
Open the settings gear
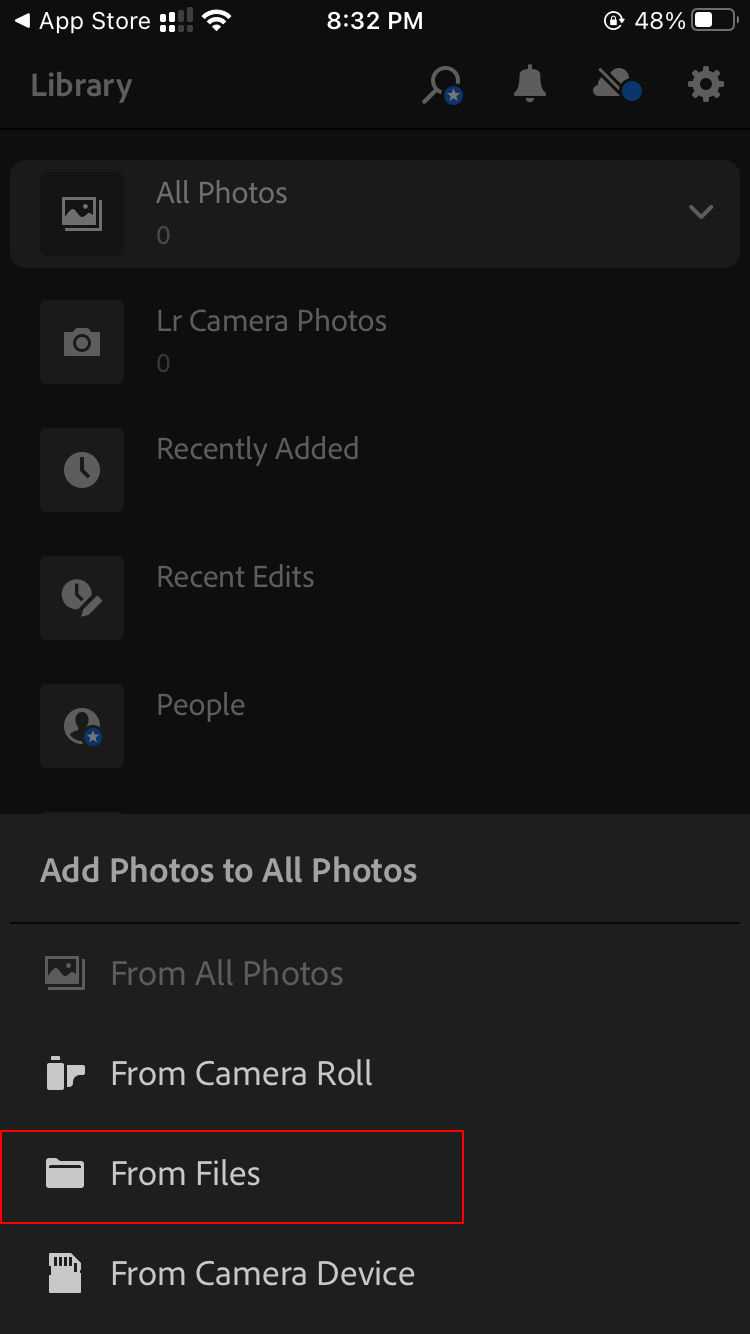coord(706,85)
